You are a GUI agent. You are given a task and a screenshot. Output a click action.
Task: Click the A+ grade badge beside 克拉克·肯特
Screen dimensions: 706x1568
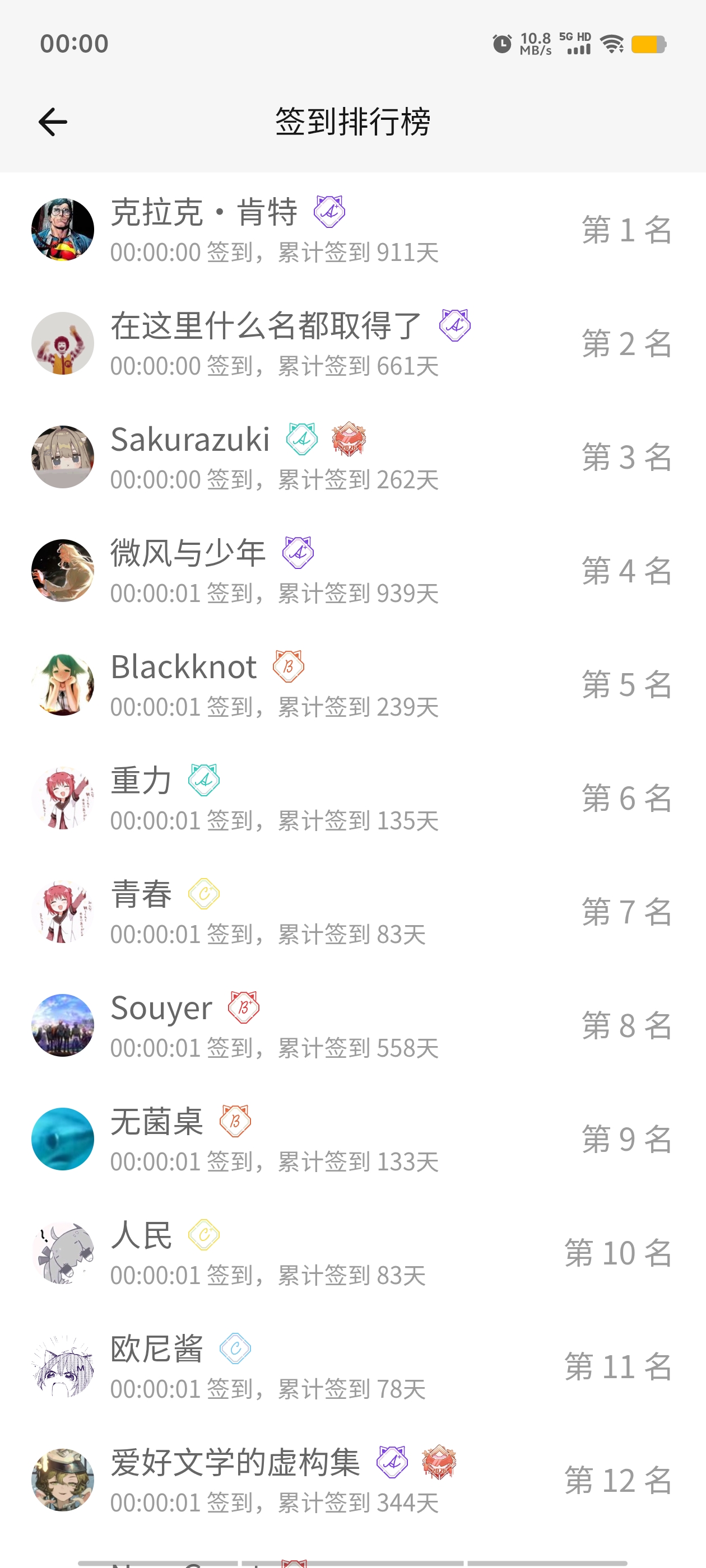(x=329, y=212)
